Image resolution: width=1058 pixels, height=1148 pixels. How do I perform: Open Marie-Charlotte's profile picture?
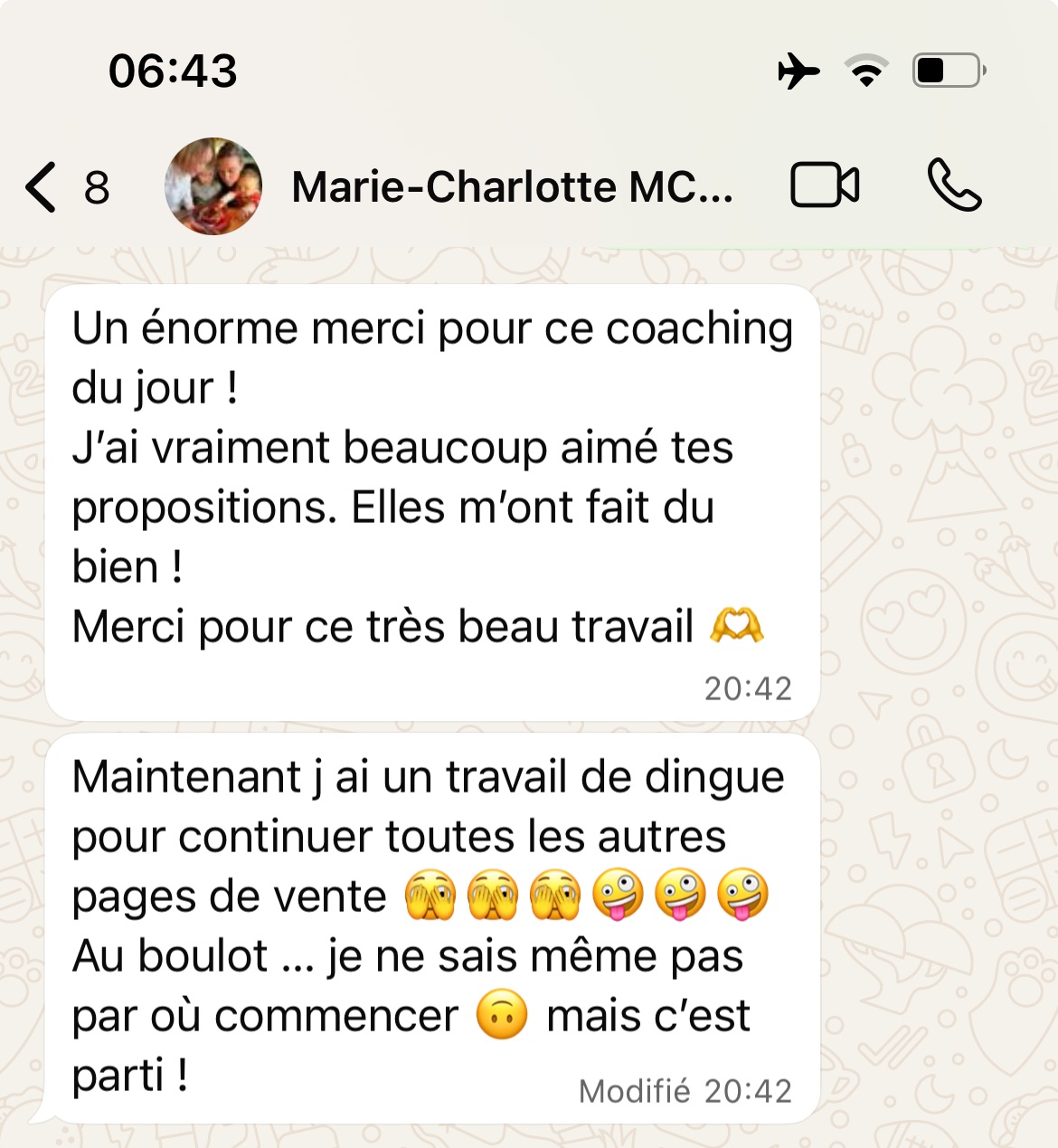(x=213, y=187)
